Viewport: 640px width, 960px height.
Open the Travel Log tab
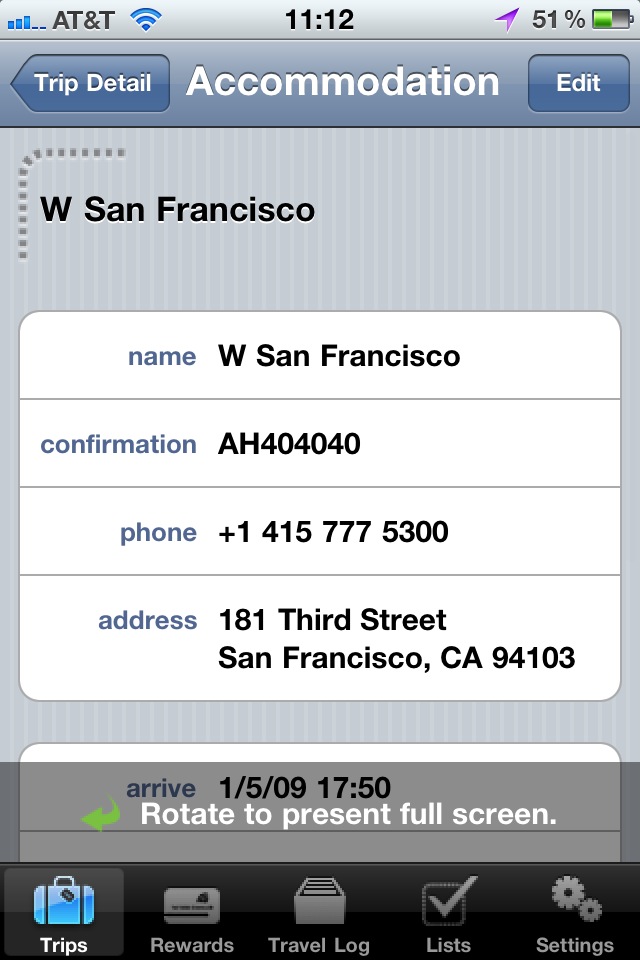319,915
